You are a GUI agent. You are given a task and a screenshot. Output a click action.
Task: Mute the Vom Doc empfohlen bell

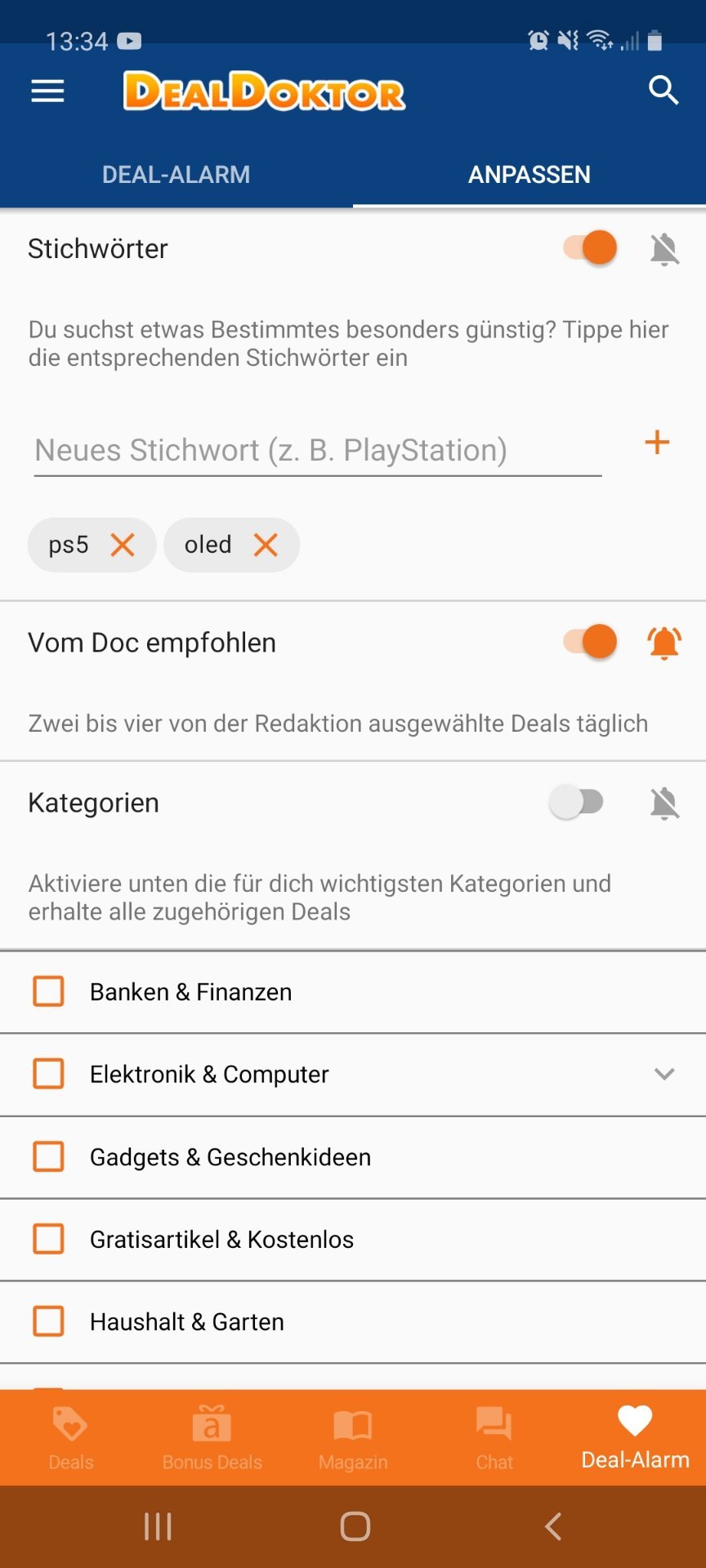click(x=664, y=643)
